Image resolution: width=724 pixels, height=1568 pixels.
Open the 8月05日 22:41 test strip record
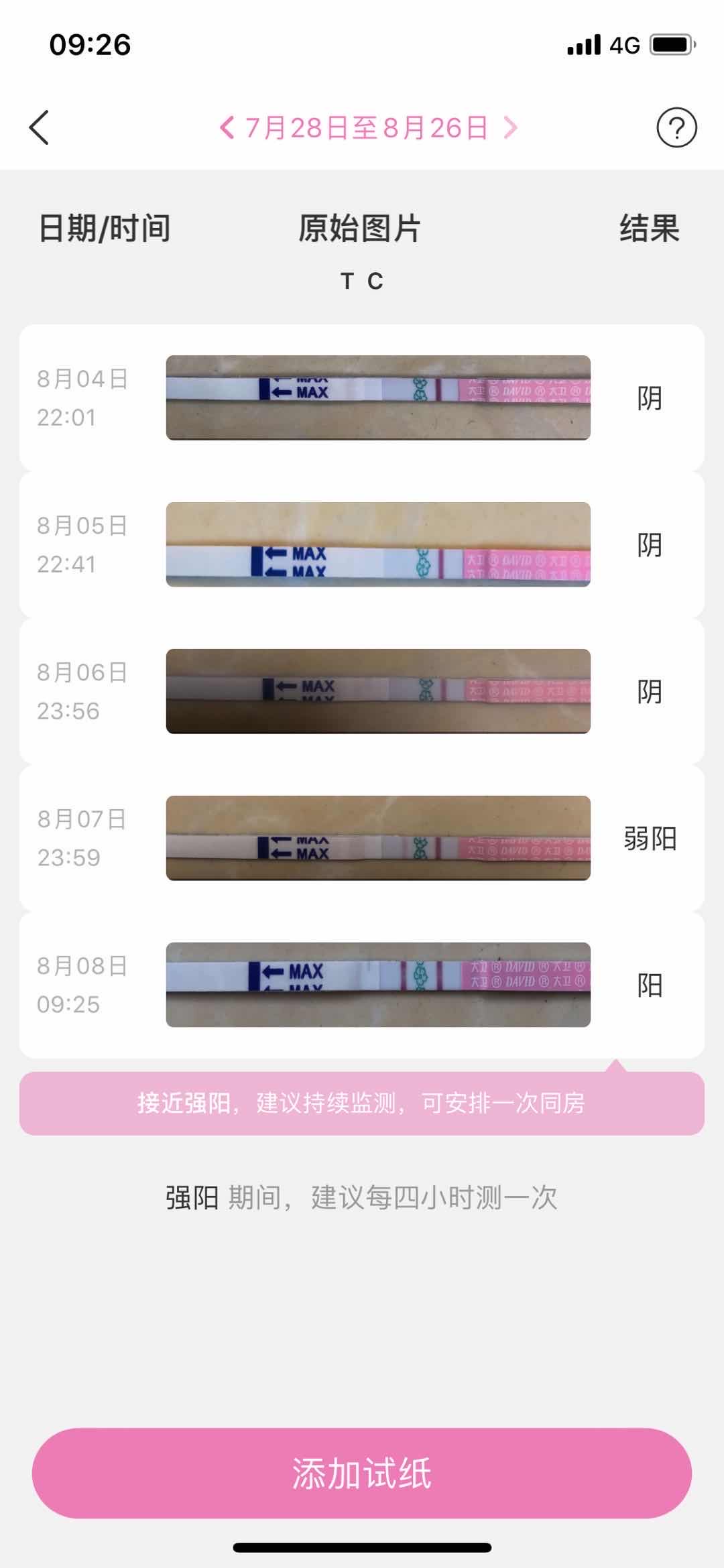tap(362, 544)
